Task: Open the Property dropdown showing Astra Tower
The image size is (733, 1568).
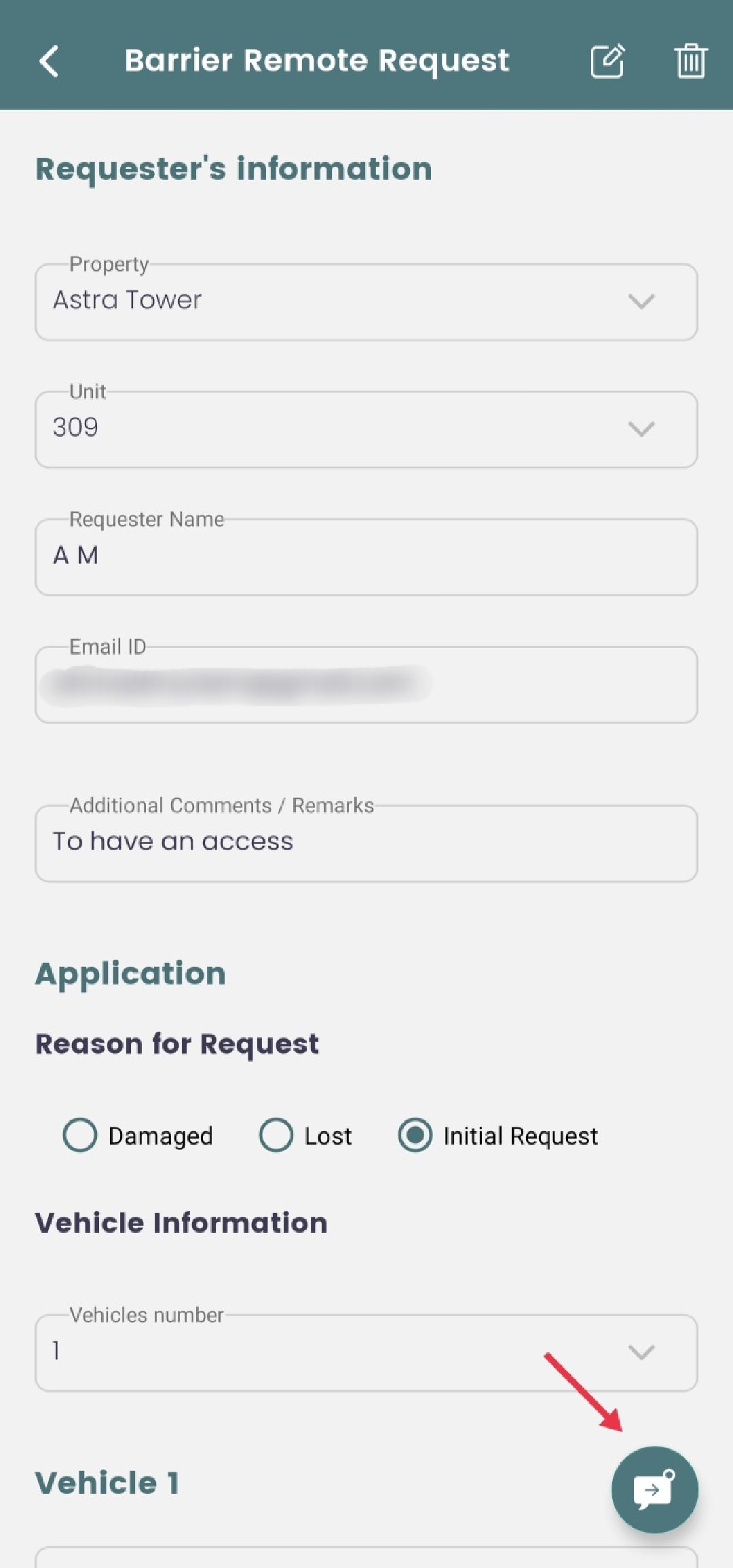Action: pos(366,302)
